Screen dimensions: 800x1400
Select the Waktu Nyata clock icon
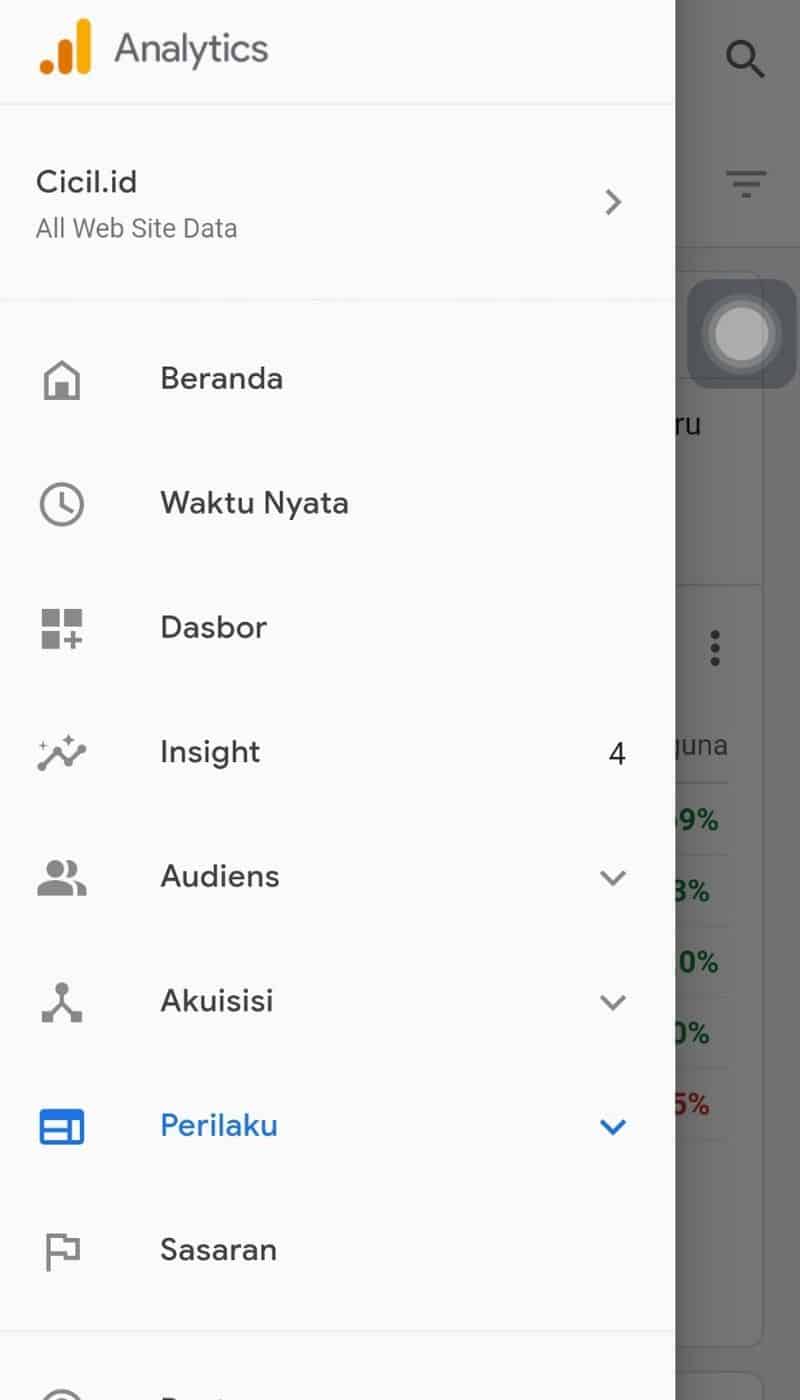tap(61, 503)
